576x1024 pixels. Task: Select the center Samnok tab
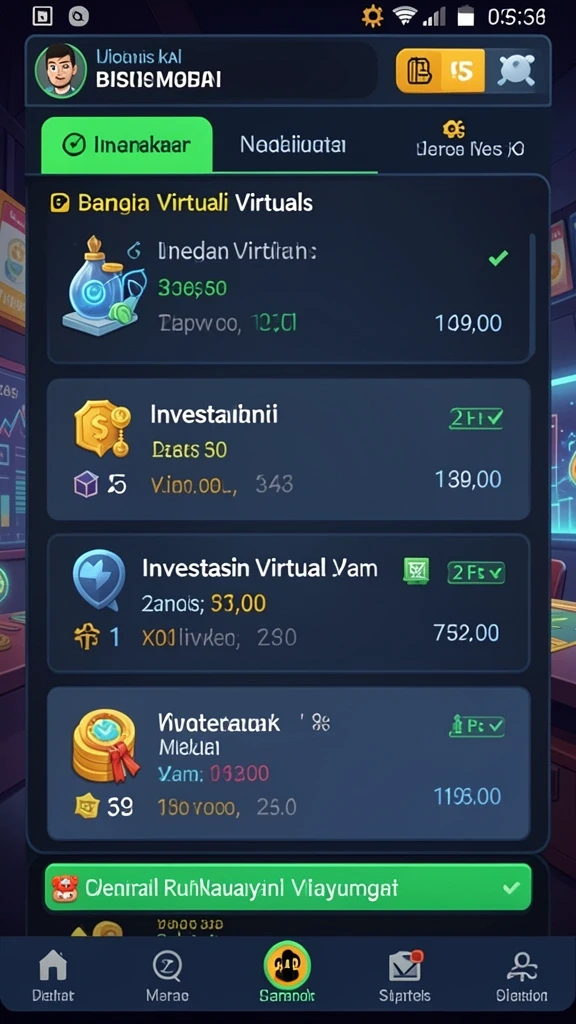[287, 973]
